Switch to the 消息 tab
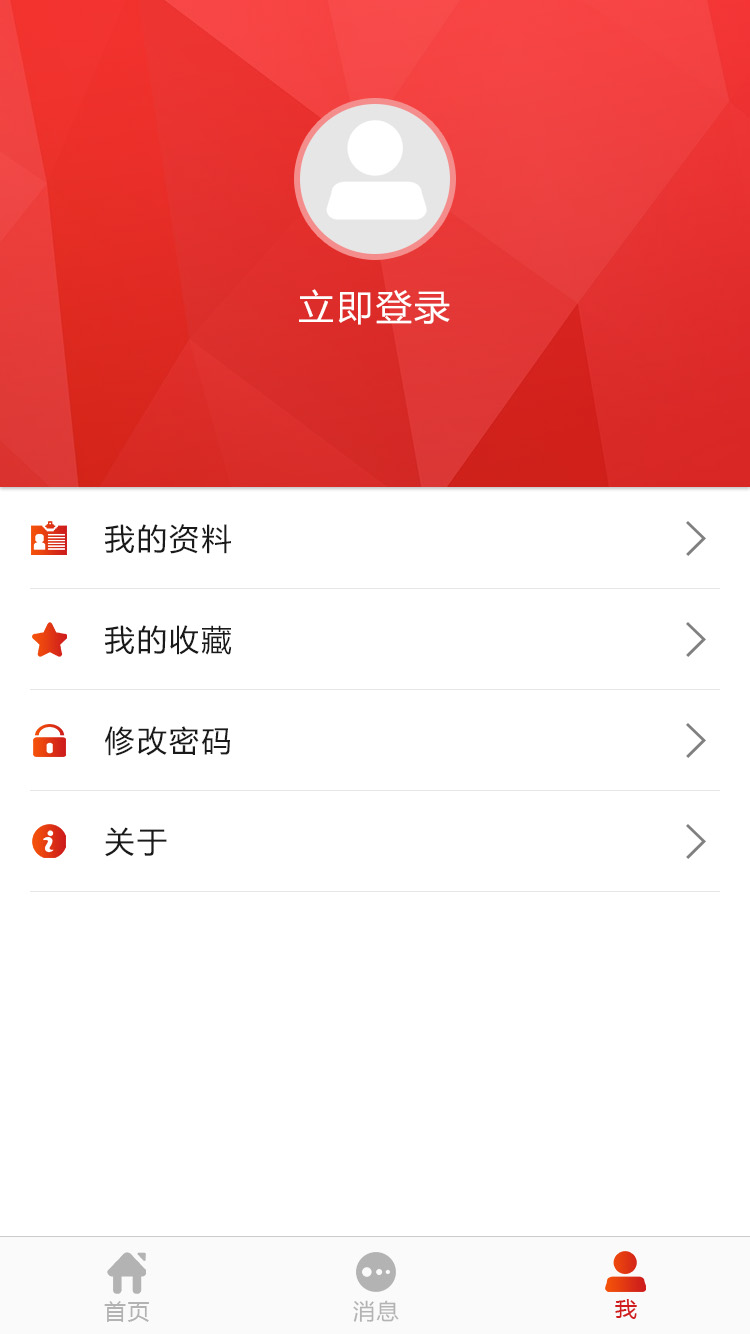Image resolution: width=750 pixels, height=1334 pixels. pyautogui.click(x=375, y=1285)
